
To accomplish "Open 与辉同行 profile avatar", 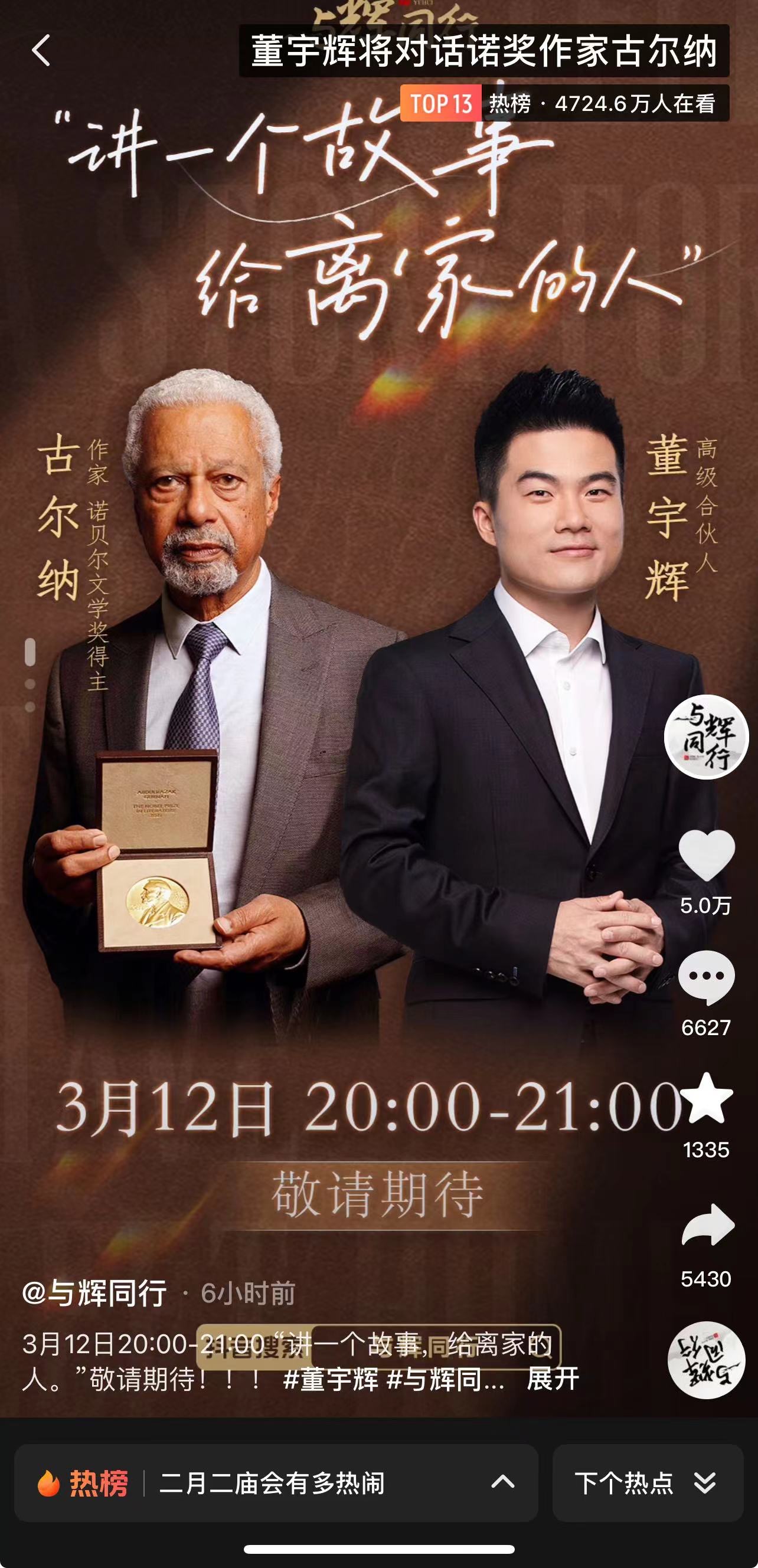I will pyautogui.click(x=705, y=736).
